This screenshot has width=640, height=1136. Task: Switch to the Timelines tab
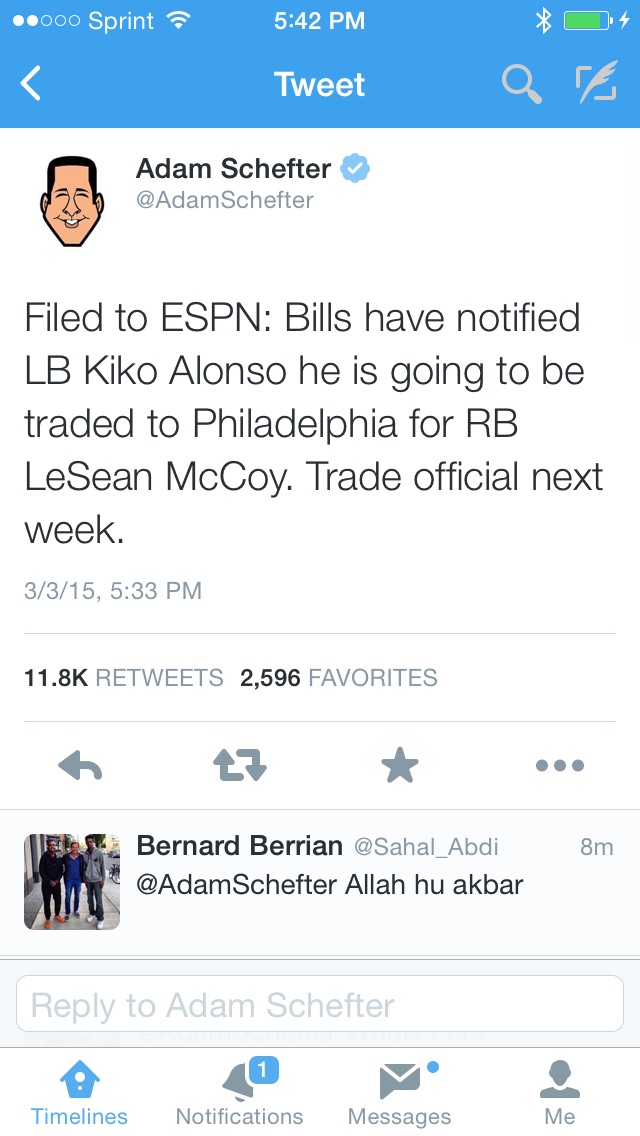(79, 1093)
